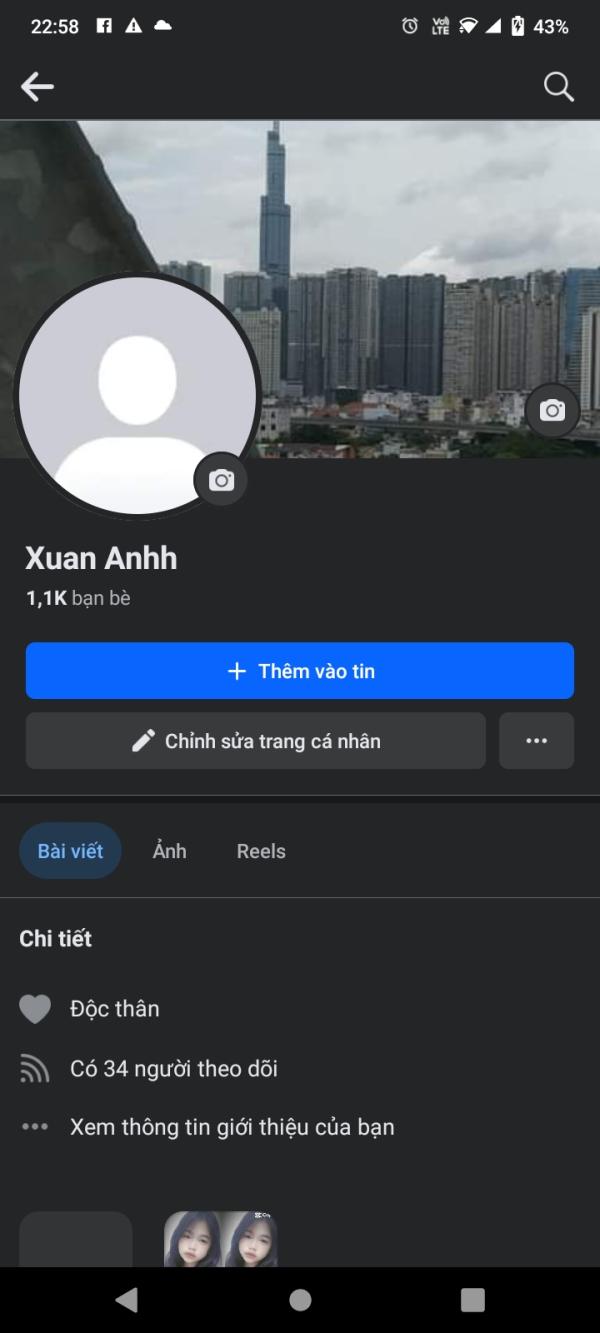Switch to the Reels tab
600x1333 pixels.
[261, 851]
